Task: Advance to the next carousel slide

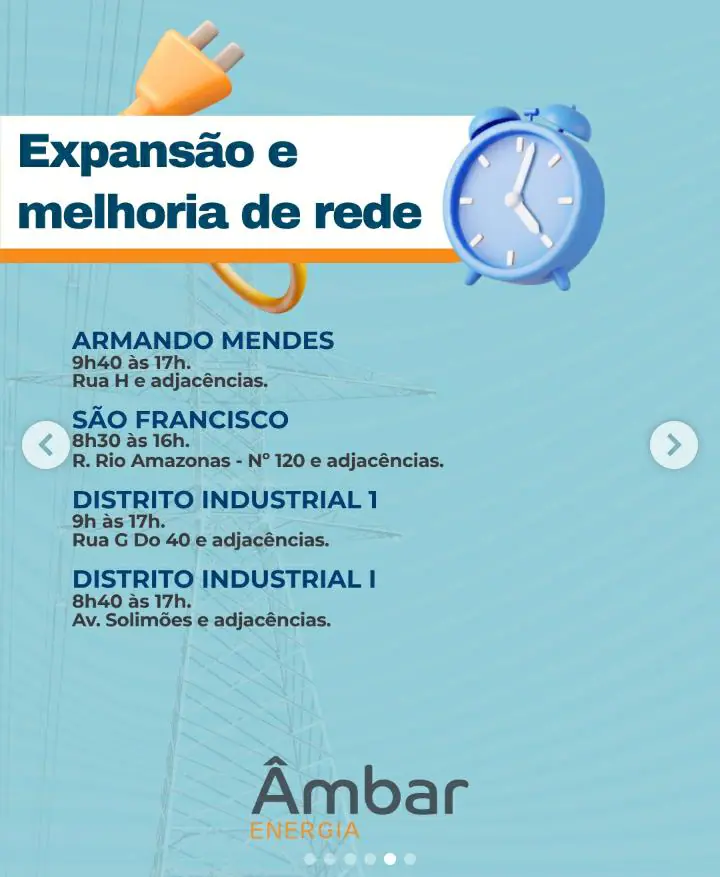Action: tap(673, 445)
